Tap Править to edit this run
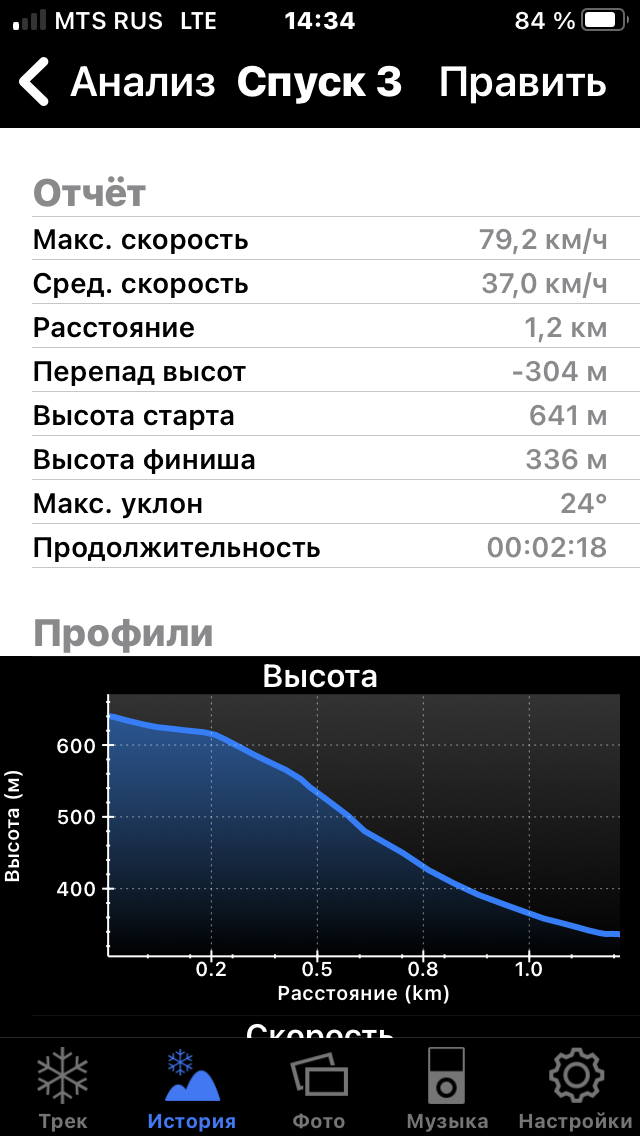 [523, 83]
